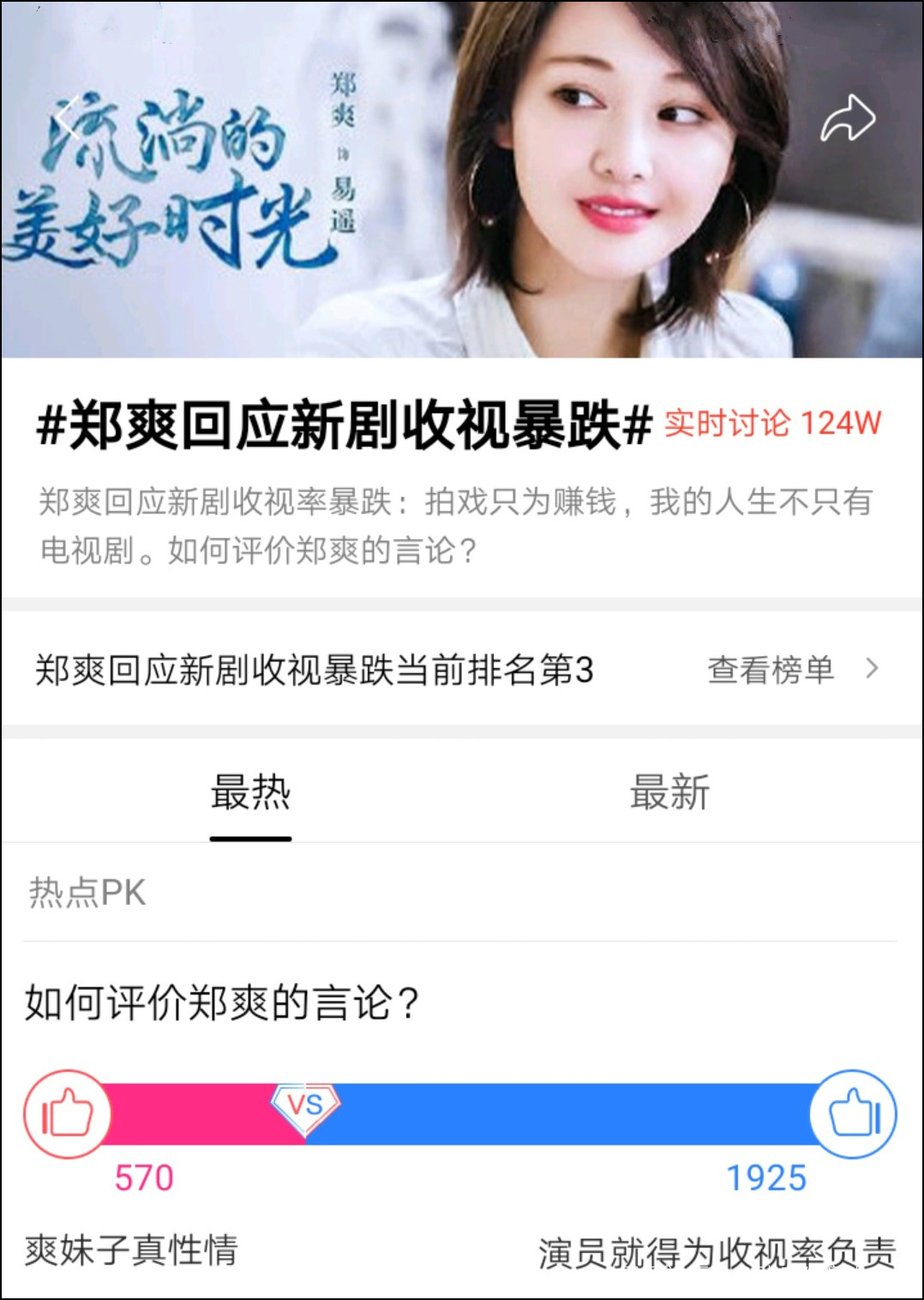This screenshot has height=1300, width=924.
Task: Go back using the top-left arrow
Action: coord(67,117)
